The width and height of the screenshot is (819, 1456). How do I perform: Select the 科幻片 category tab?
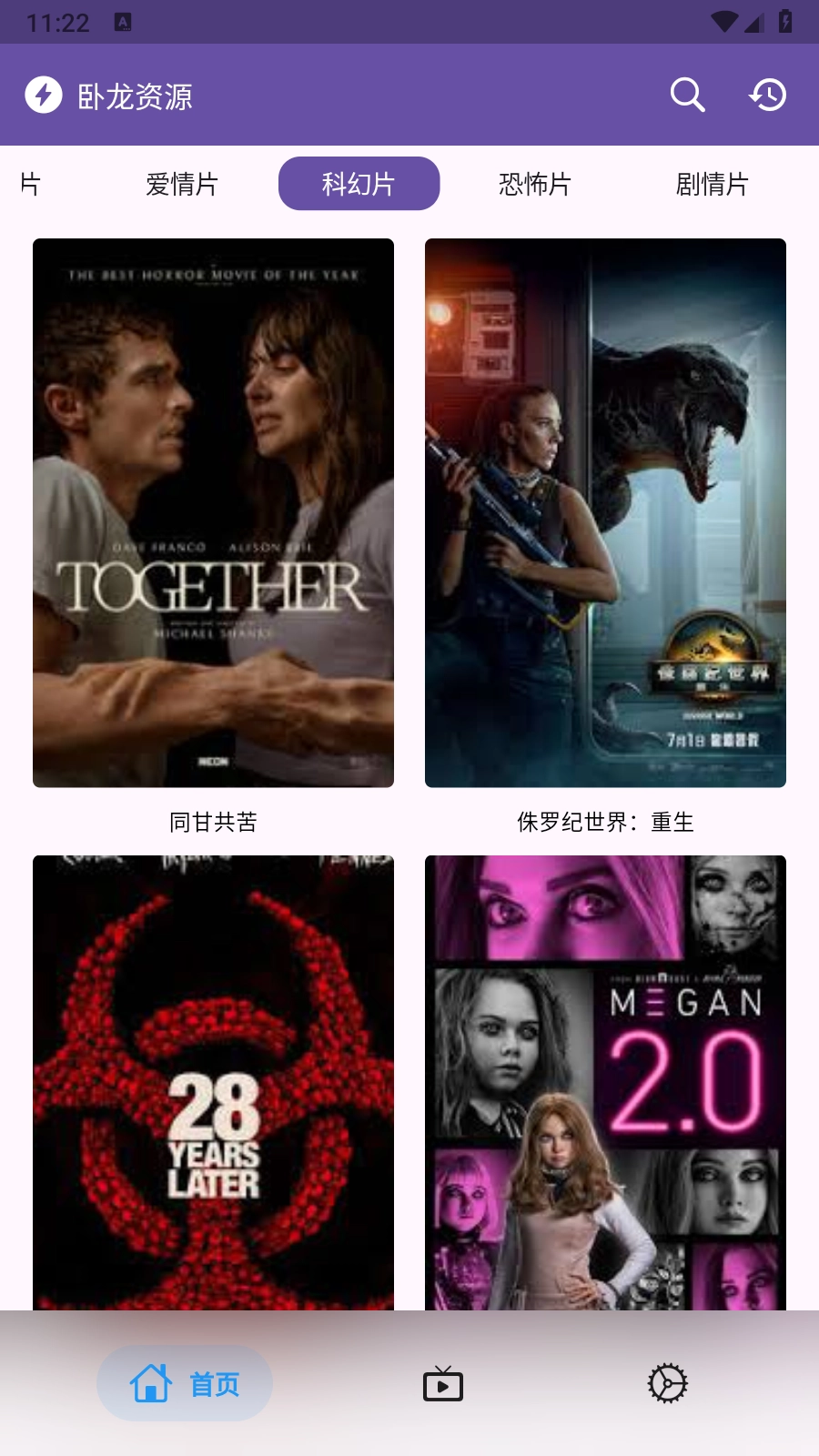click(359, 184)
